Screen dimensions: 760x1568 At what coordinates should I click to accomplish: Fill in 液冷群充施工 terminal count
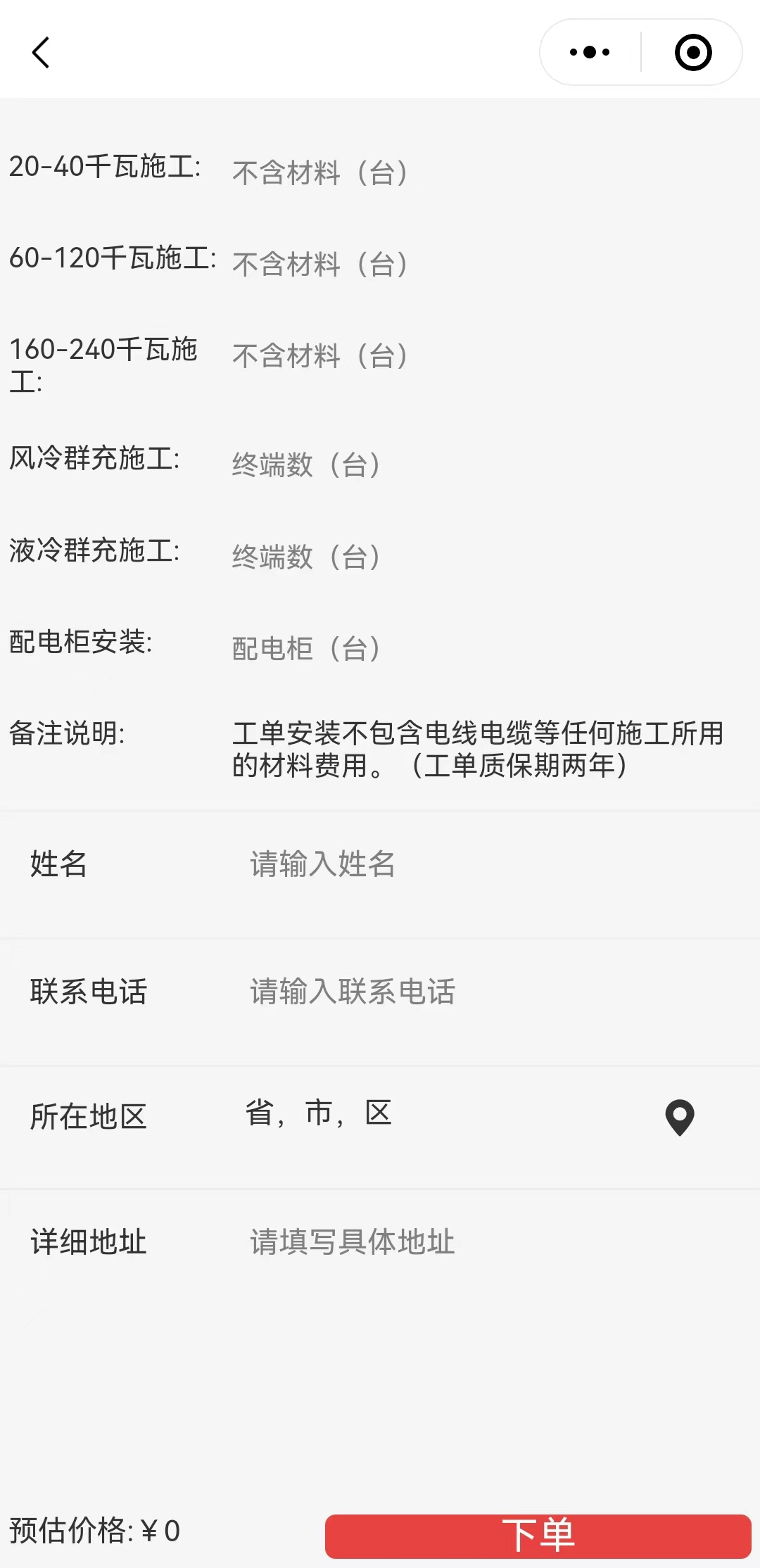coord(486,557)
